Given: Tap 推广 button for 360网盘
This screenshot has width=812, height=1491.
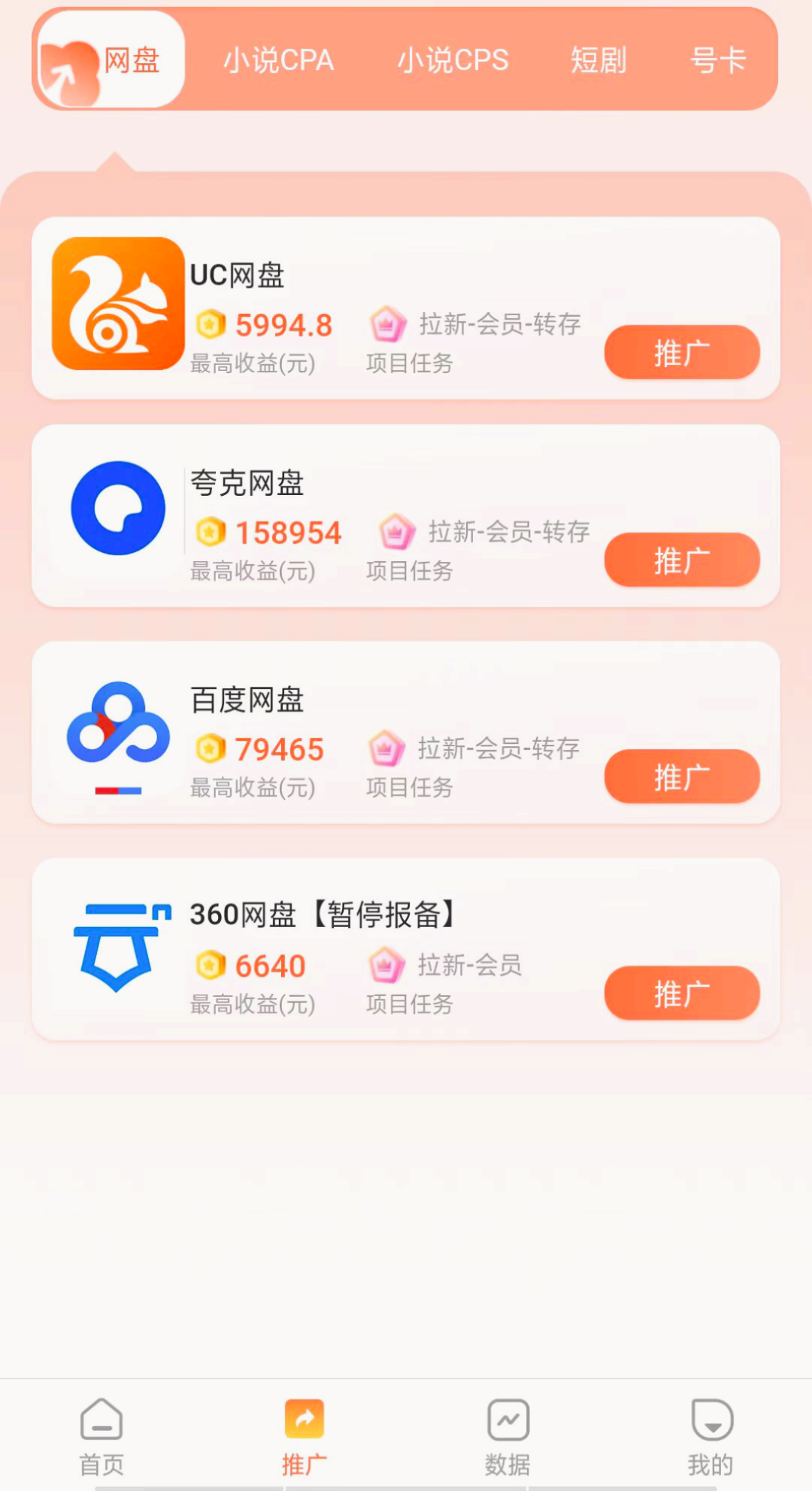Looking at the screenshot, I should tap(682, 994).
